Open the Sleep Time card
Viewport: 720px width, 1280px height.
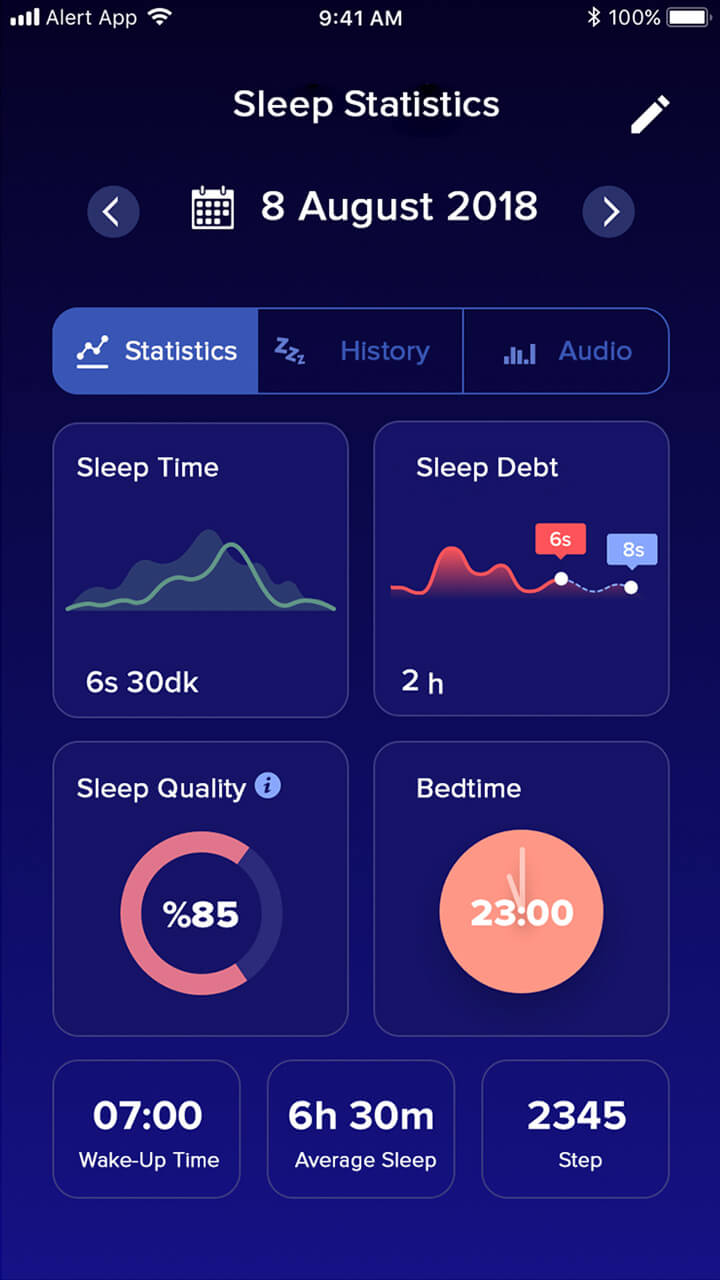[200, 570]
